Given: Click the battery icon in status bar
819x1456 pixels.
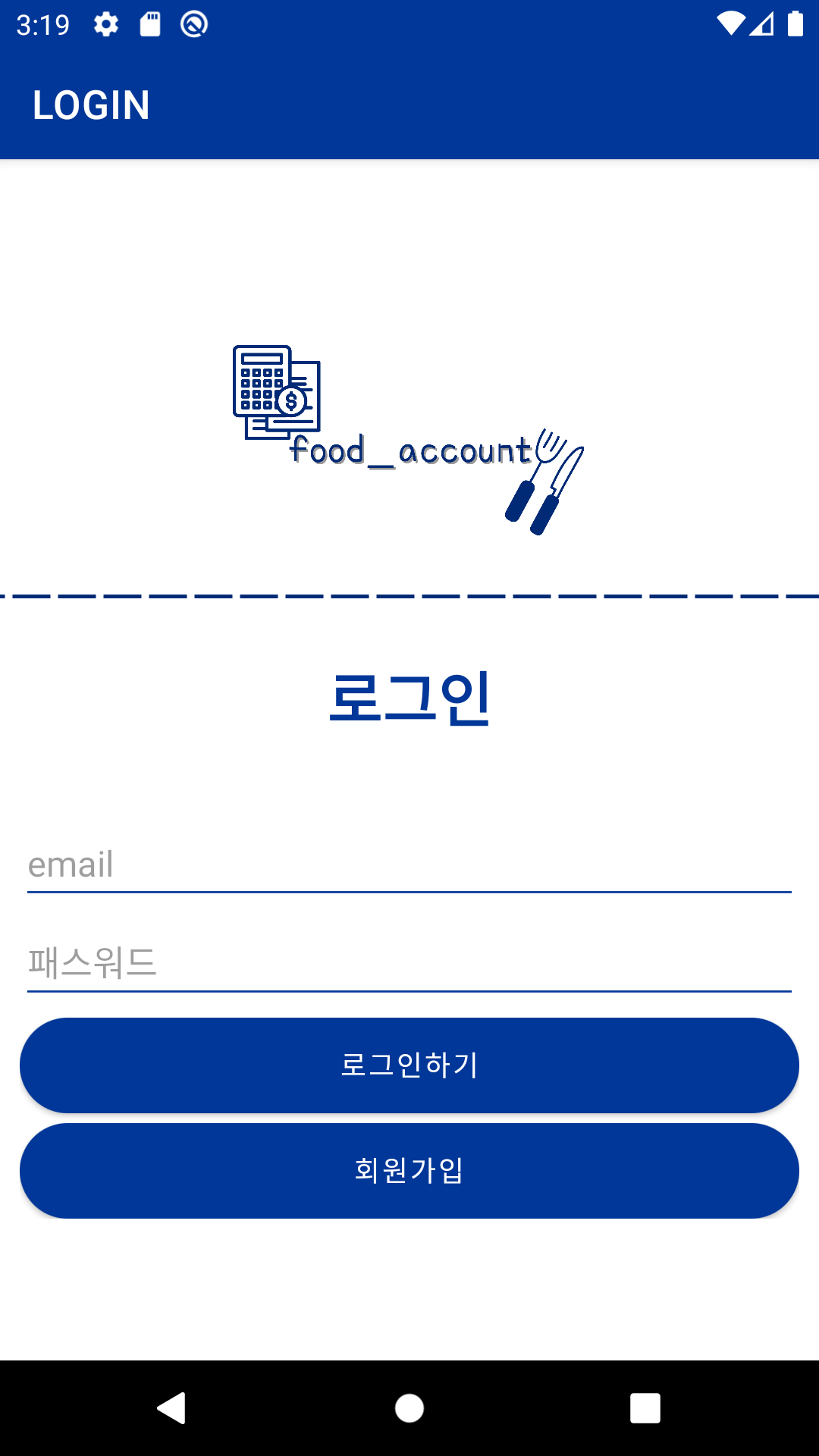Looking at the screenshot, I should 796,23.
